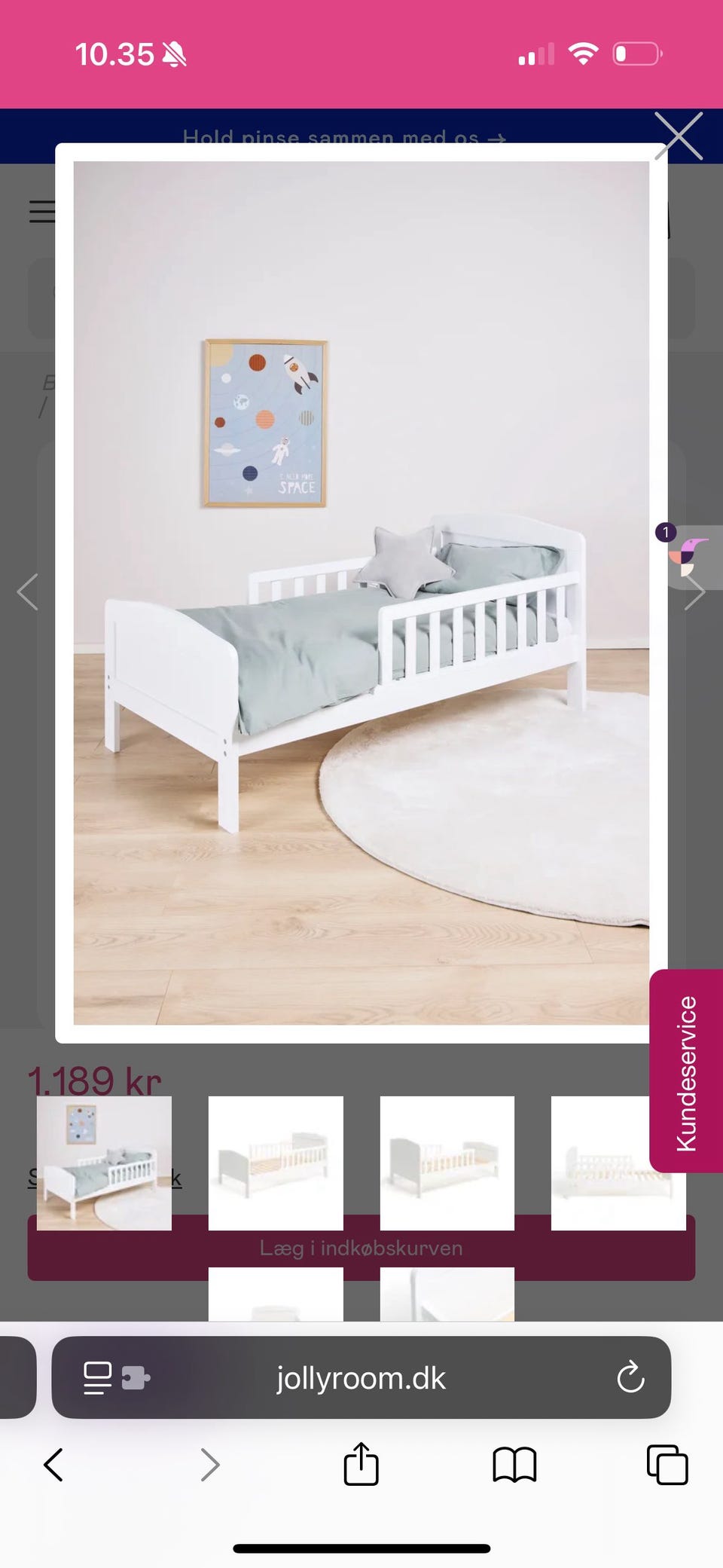This screenshot has height=1568, width=723.
Task: Tap the jollyroom.dk address bar
Action: pyautogui.click(x=361, y=1378)
